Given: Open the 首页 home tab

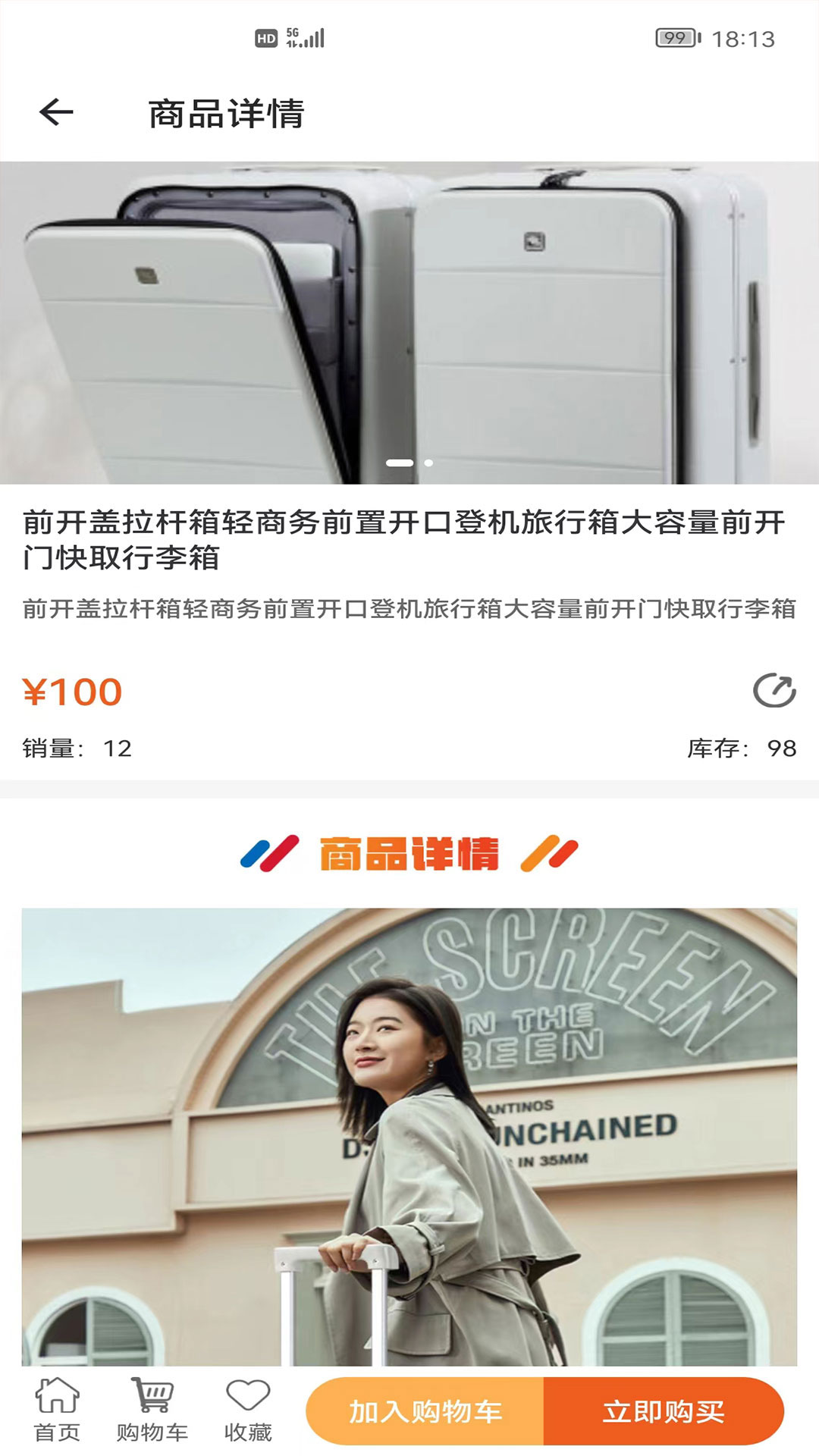Looking at the screenshot, I should pyautogui.click(x=57, y=1410).
